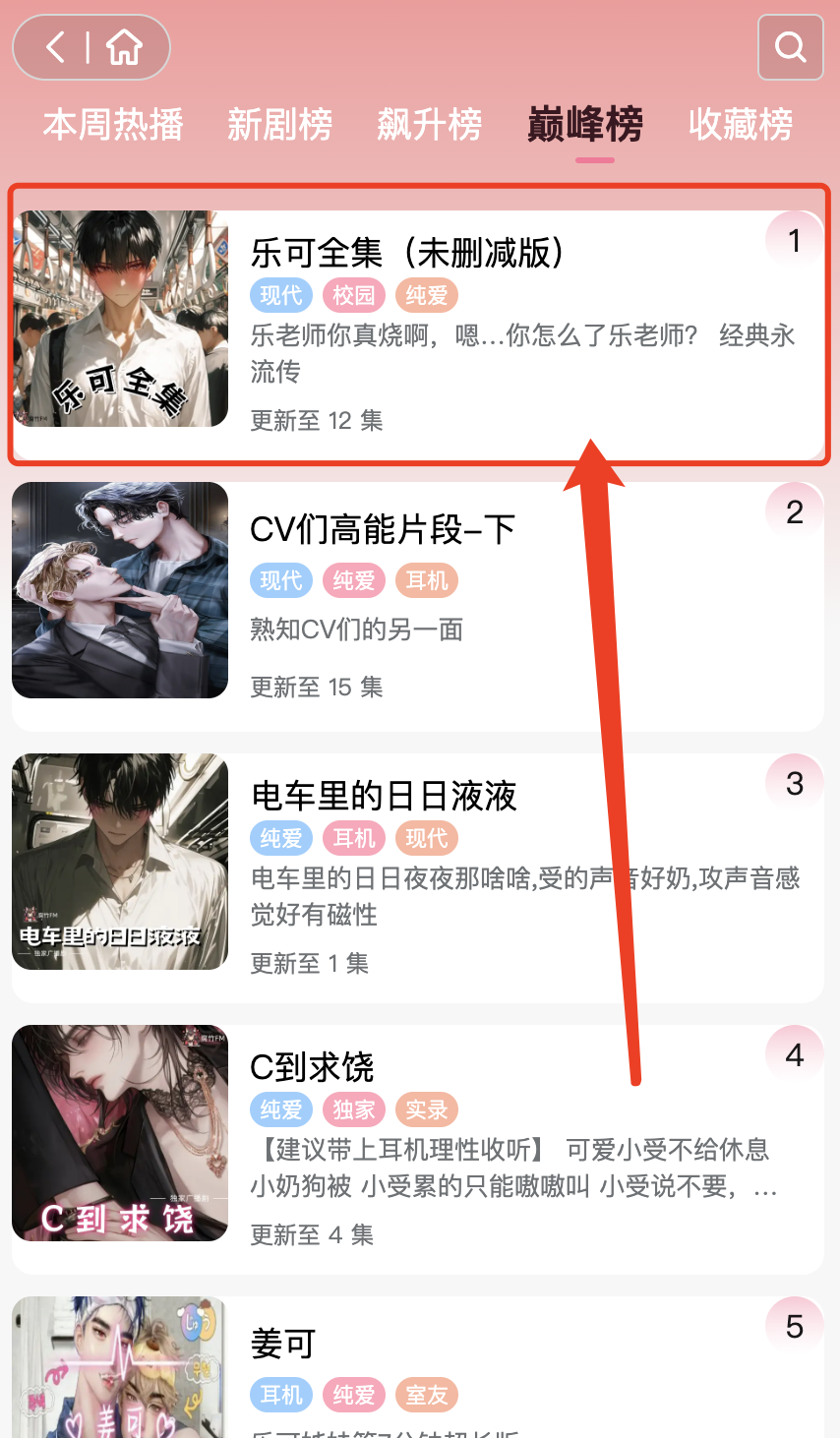The height and width of the screenshot is (1438, 840).
Task: Switch to the 飙升榜 tab
Action: click(429, 125)
